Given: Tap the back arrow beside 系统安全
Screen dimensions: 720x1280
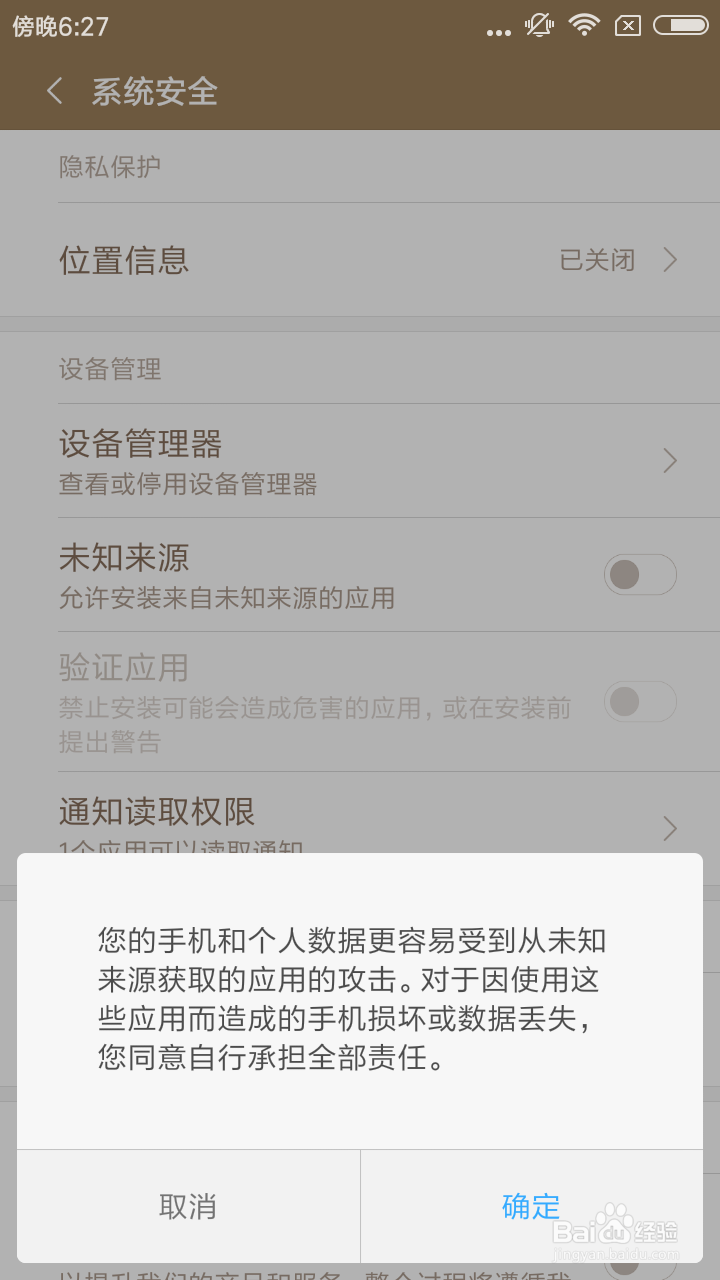Looking at the screenshot, I should click(x=53, y=91).
